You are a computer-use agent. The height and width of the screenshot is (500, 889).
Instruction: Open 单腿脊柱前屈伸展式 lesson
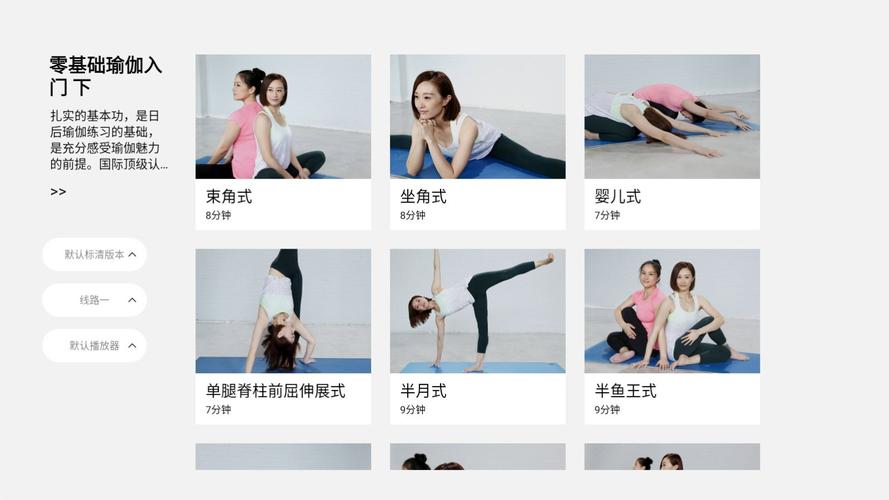pos(283,335)
